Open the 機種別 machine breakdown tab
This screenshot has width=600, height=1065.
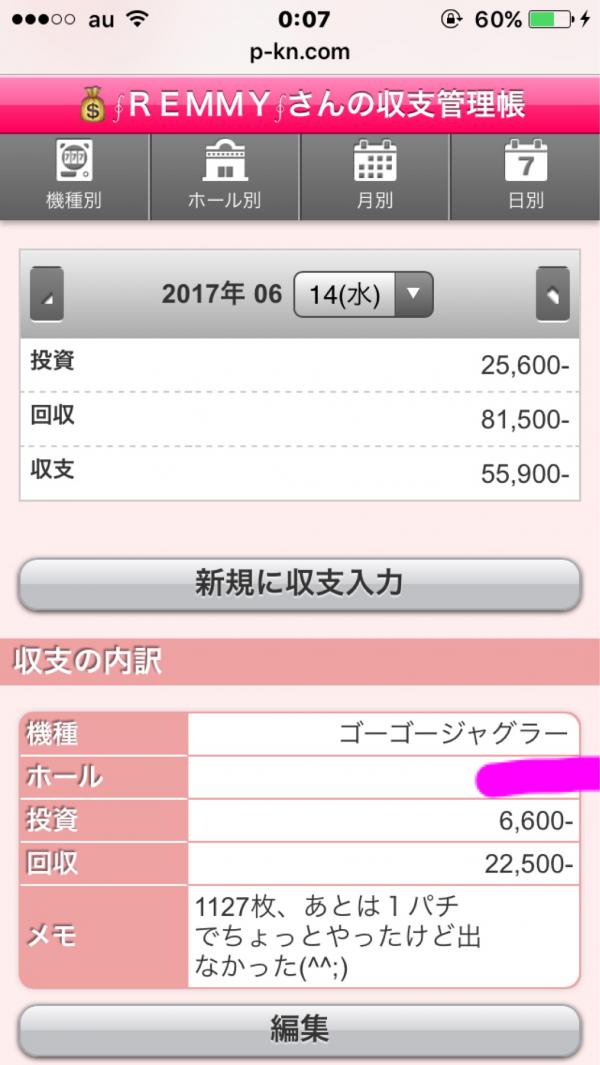click(x=74, y=177)
